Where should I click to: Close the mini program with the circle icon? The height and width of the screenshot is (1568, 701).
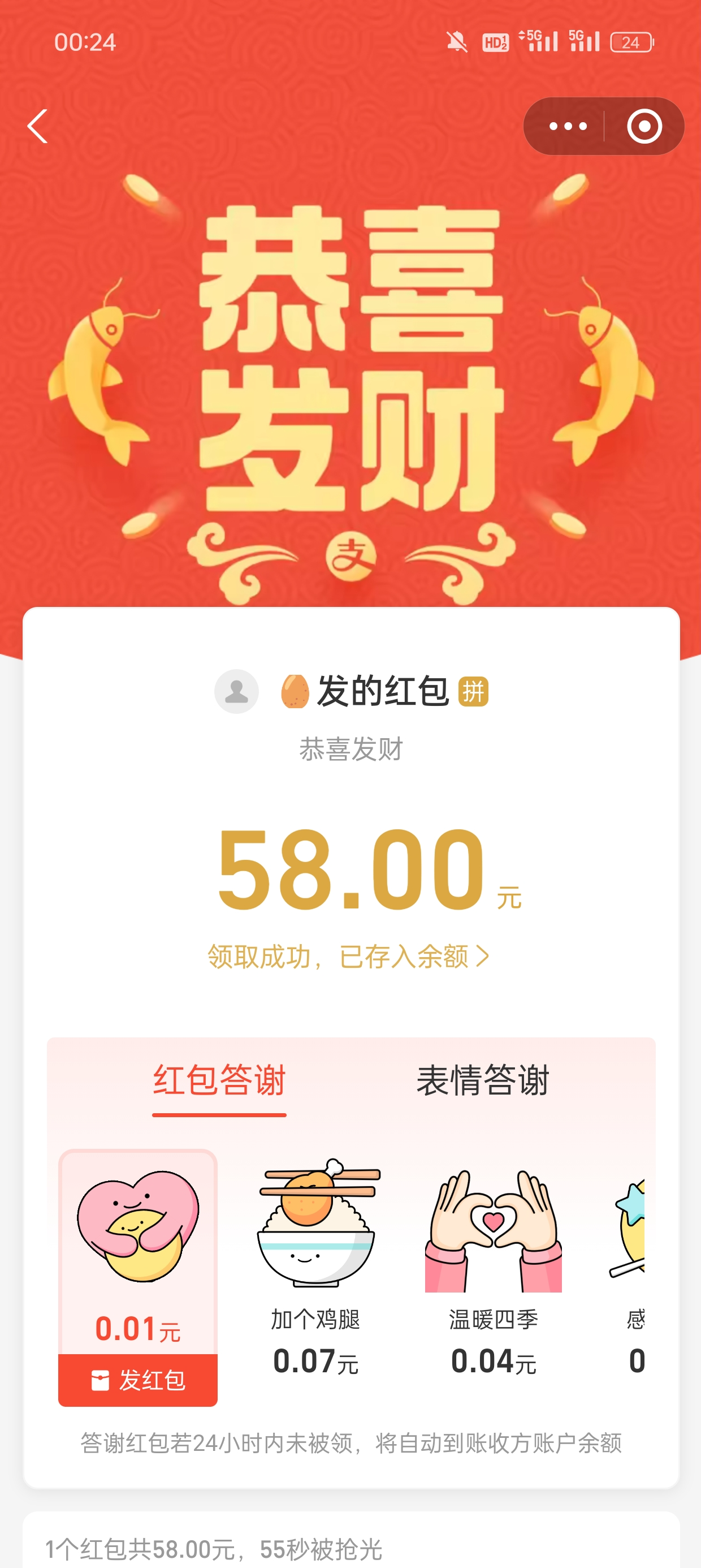(644, 127)
